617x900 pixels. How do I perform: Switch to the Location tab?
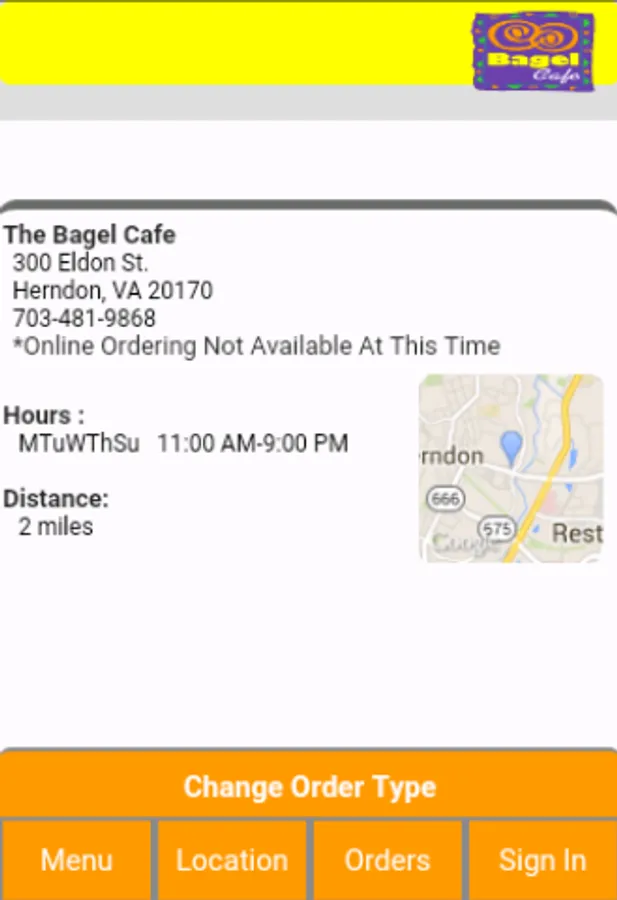tap(232, 860)
